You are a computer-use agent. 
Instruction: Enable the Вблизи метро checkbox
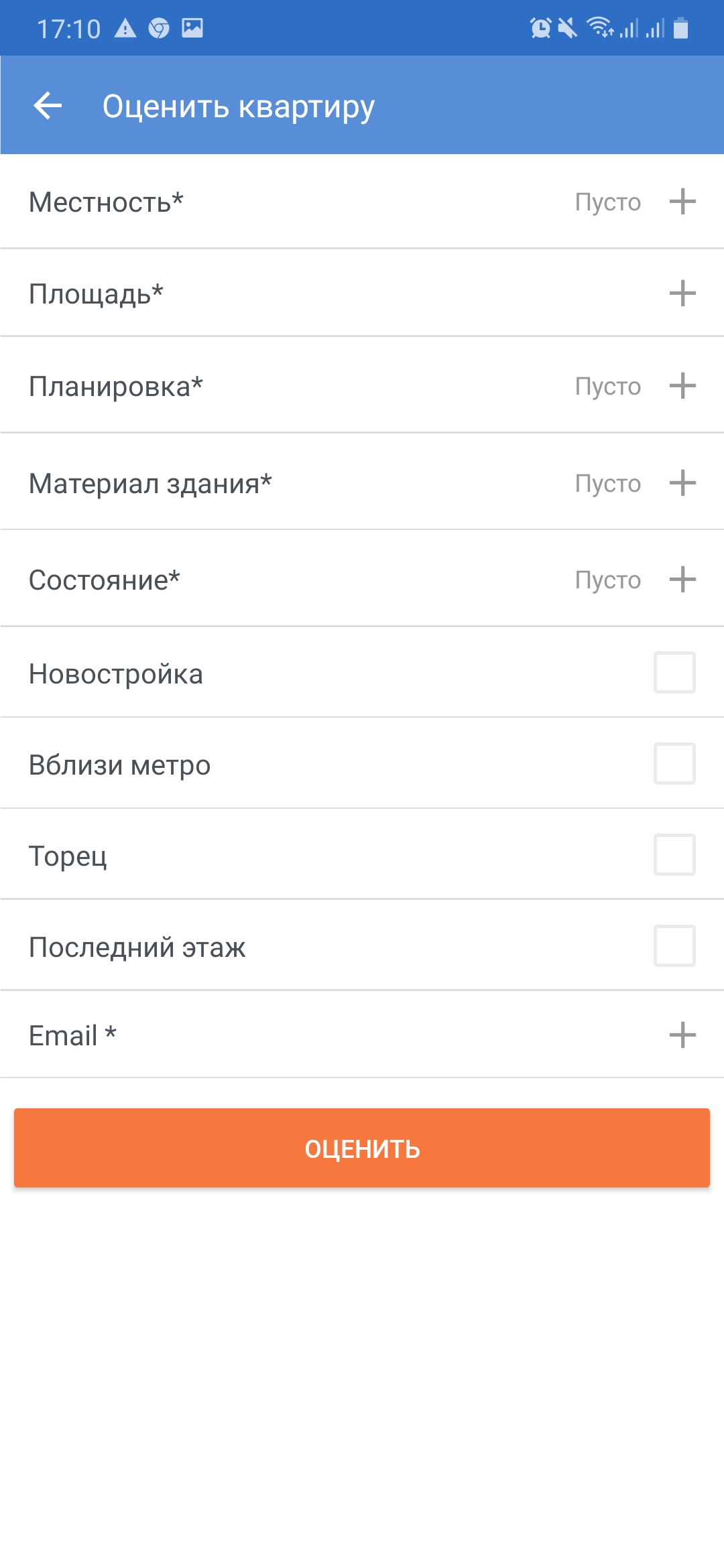tap(674, 764)
